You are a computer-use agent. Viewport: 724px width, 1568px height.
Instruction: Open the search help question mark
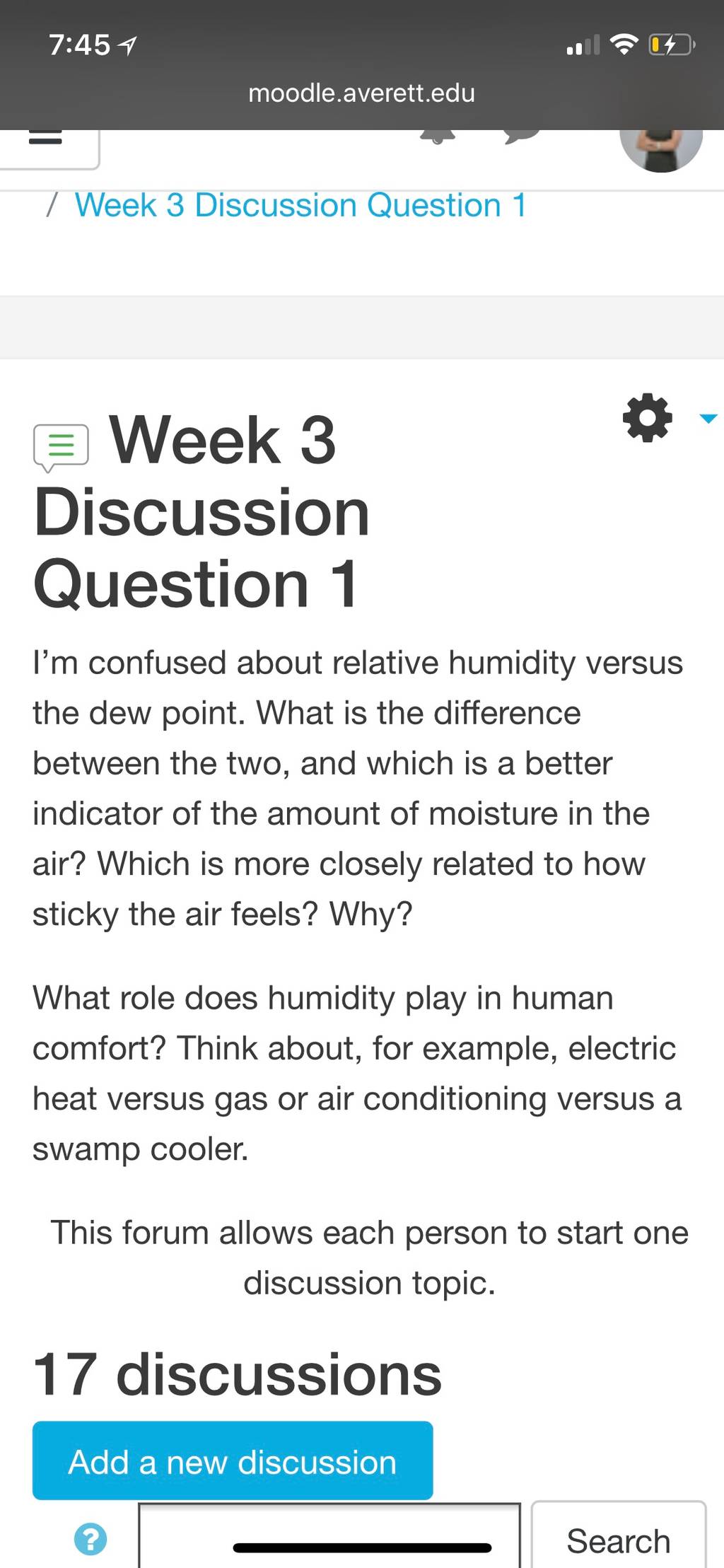90,1540
